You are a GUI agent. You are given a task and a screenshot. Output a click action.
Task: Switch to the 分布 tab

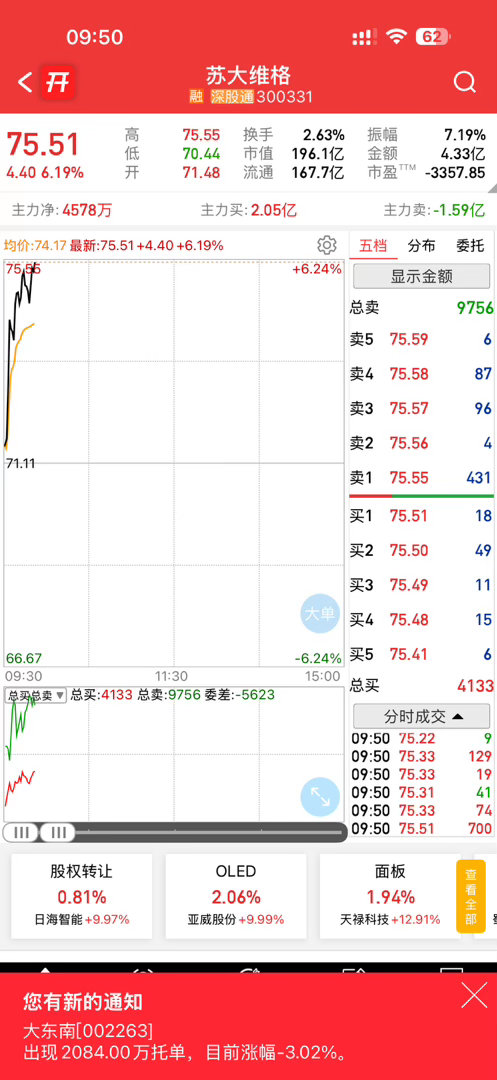(x=421, y=246)
